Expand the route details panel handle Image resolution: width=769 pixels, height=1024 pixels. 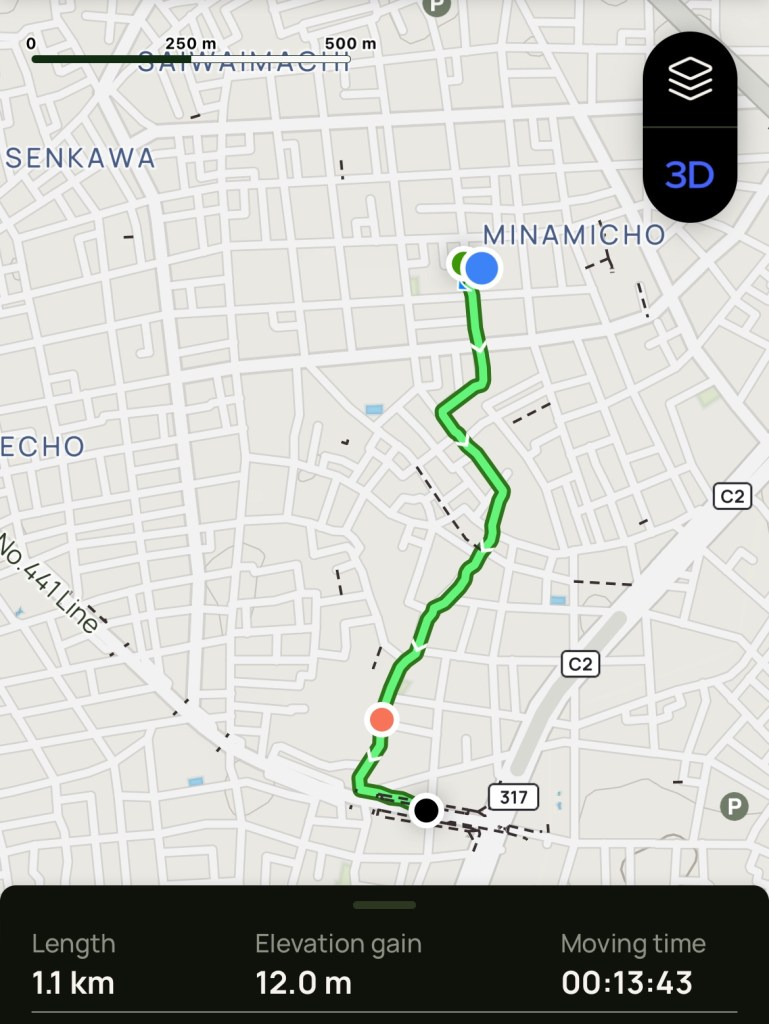[384, 905]
